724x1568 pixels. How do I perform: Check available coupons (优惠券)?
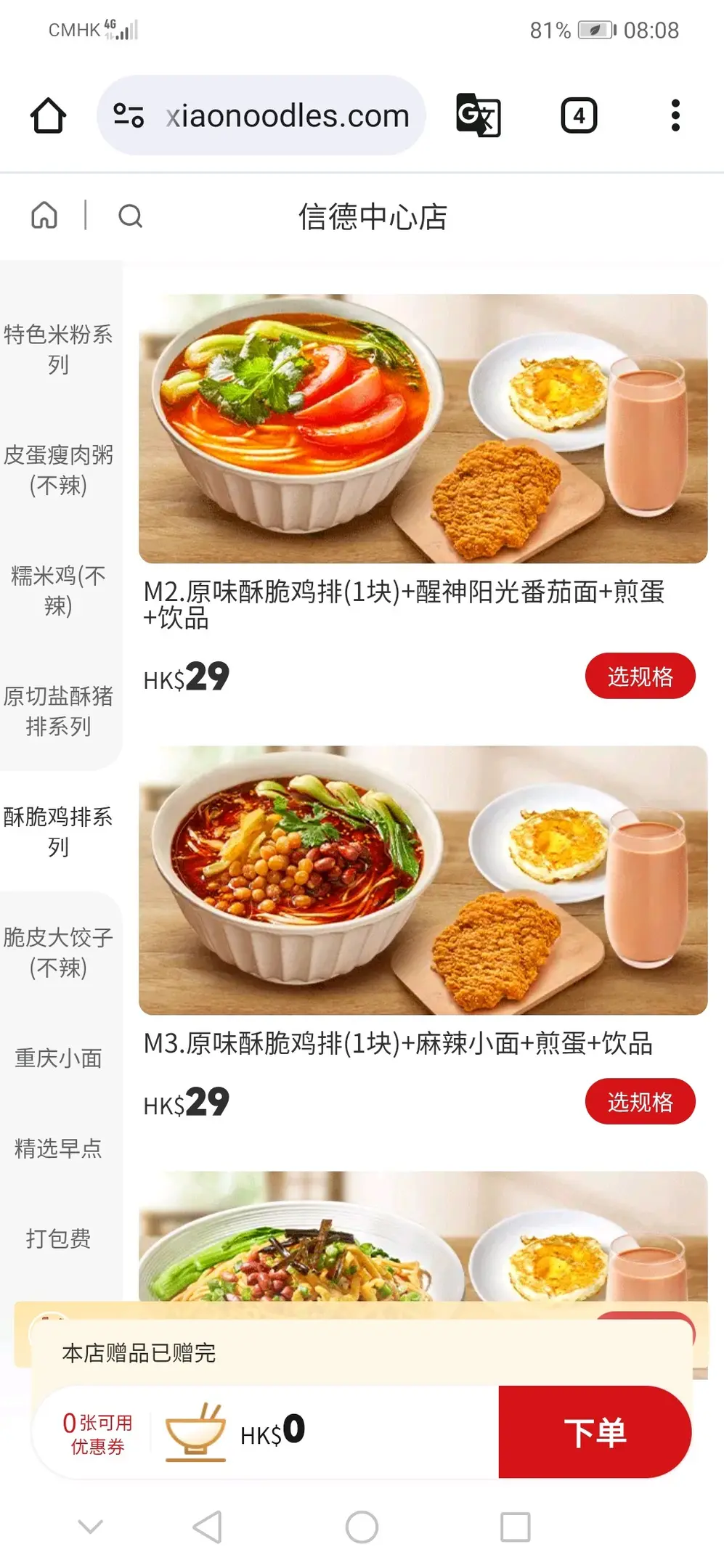tap(97, 1434)
